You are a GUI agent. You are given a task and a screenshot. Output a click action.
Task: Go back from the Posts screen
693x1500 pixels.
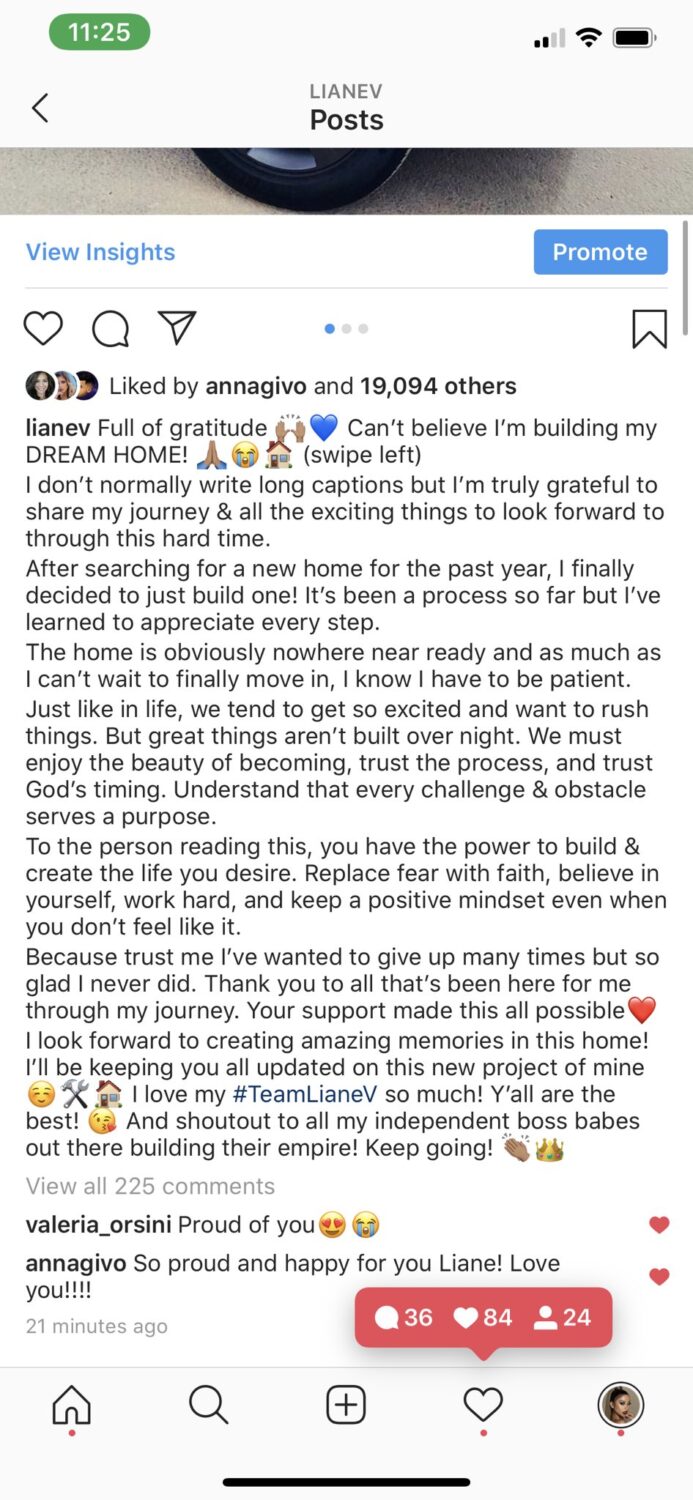pos(40,108)
